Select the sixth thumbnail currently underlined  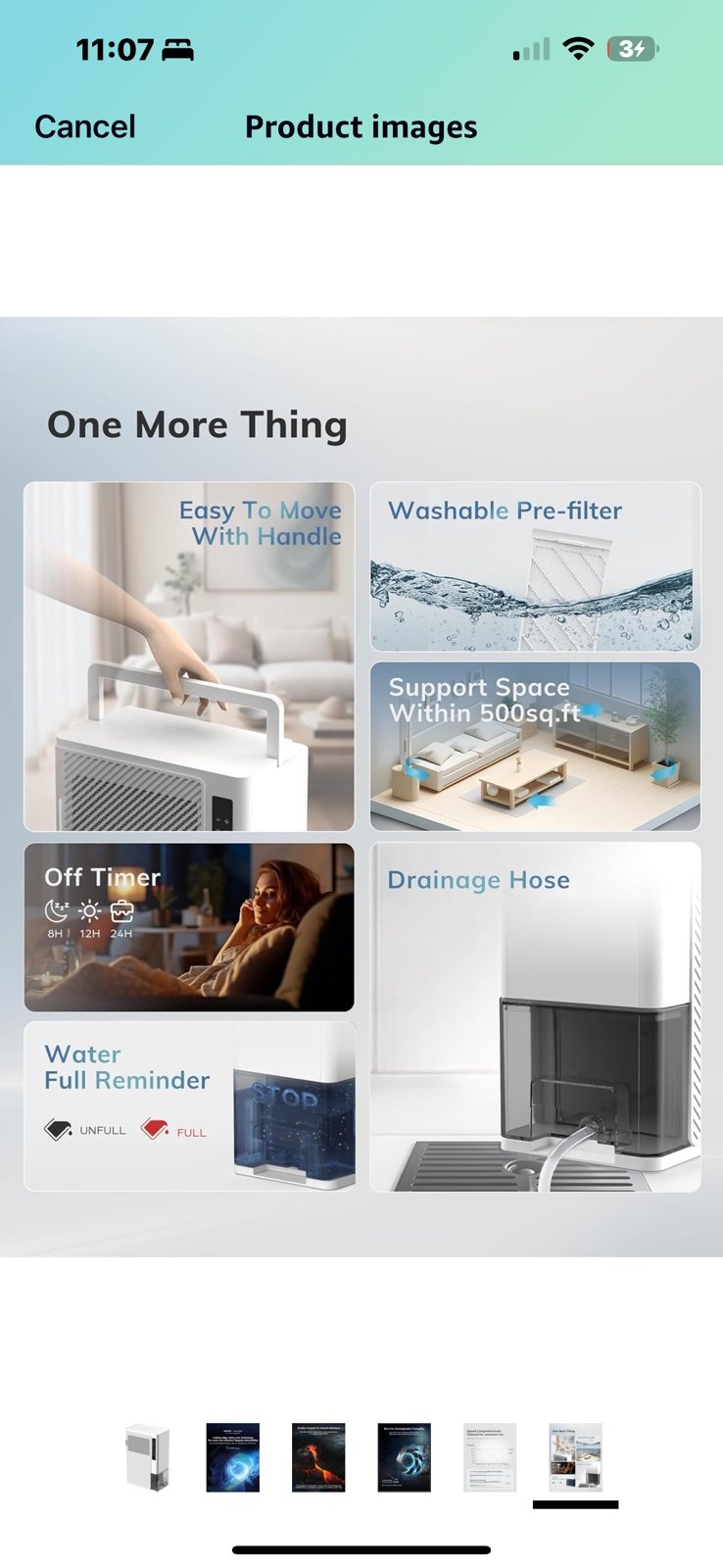pyautogui.click(x=575, y=1457)
